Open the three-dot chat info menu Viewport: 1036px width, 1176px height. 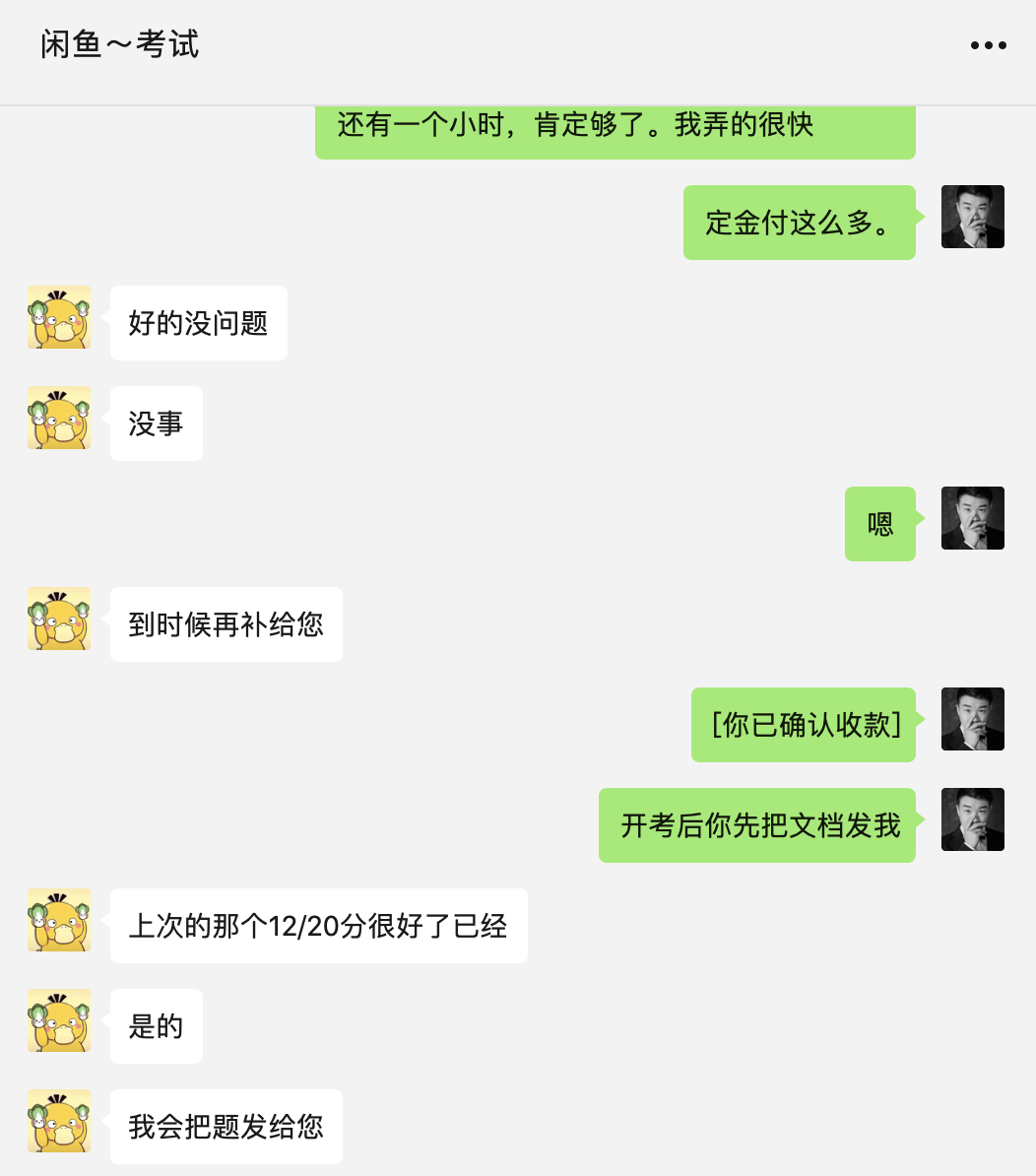[988, 45]
